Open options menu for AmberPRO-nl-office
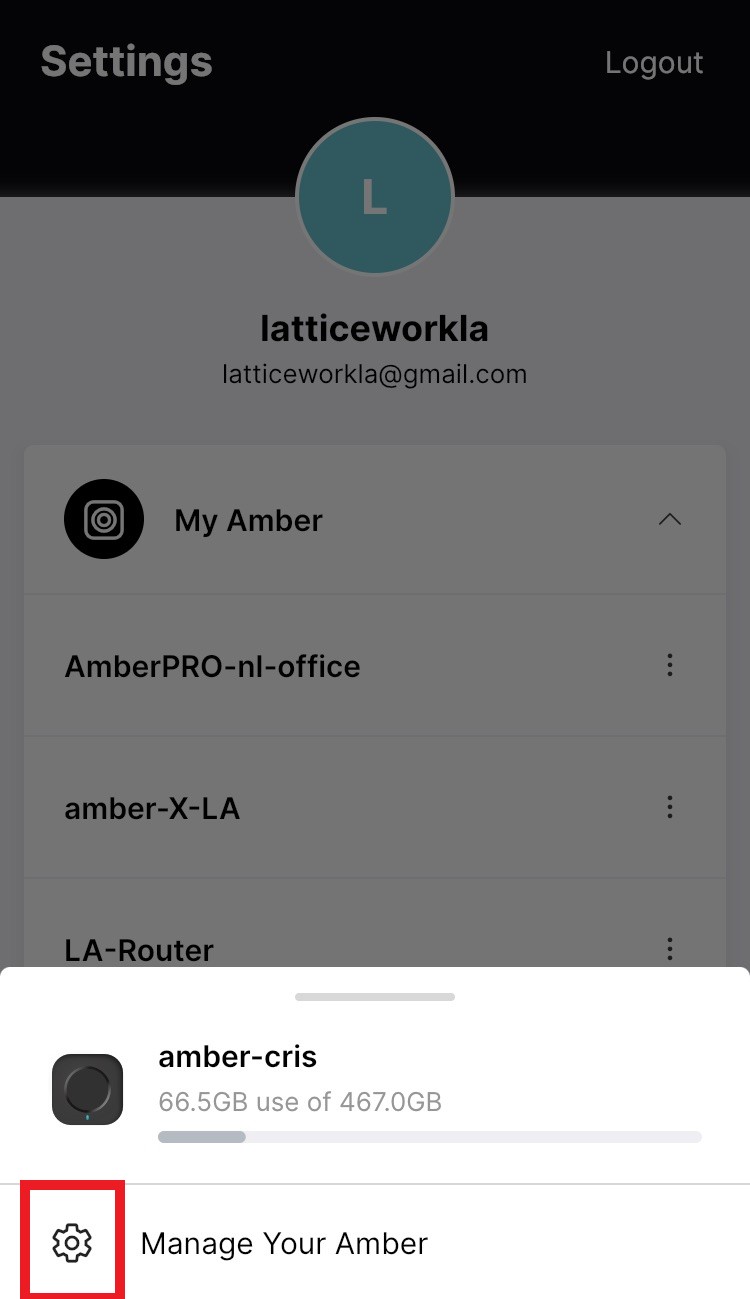The image size is (750, 1299). click(670, 666)
